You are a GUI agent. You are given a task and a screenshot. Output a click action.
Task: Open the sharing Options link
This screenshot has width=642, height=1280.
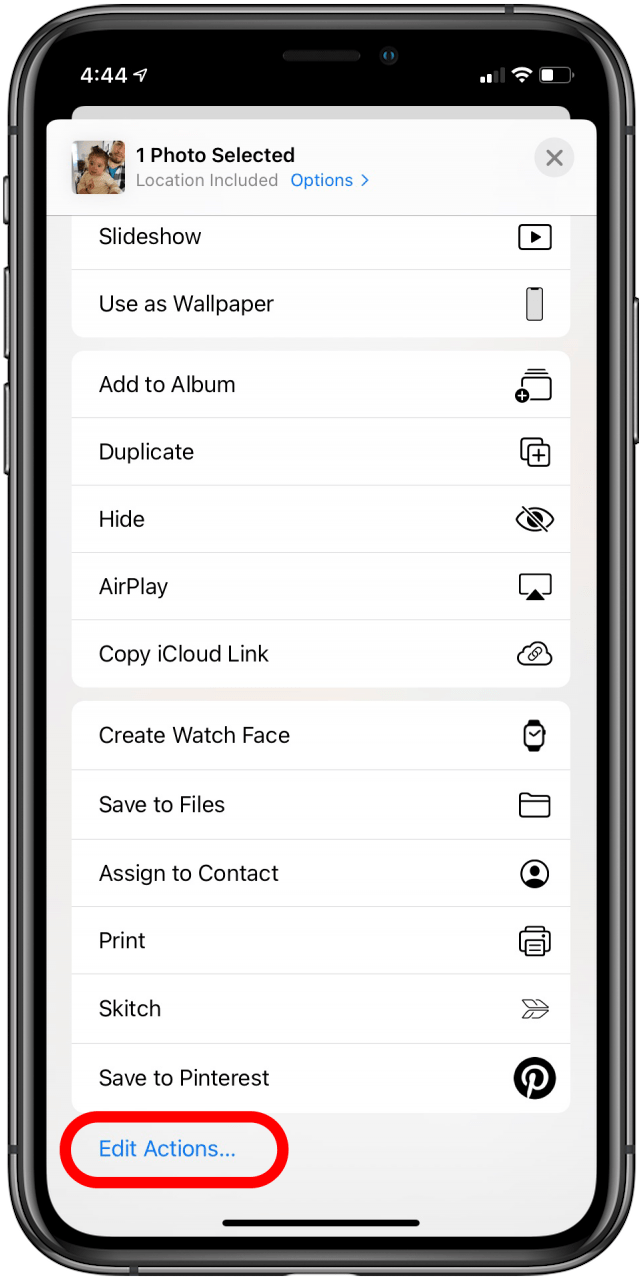(x=330, y=180)
